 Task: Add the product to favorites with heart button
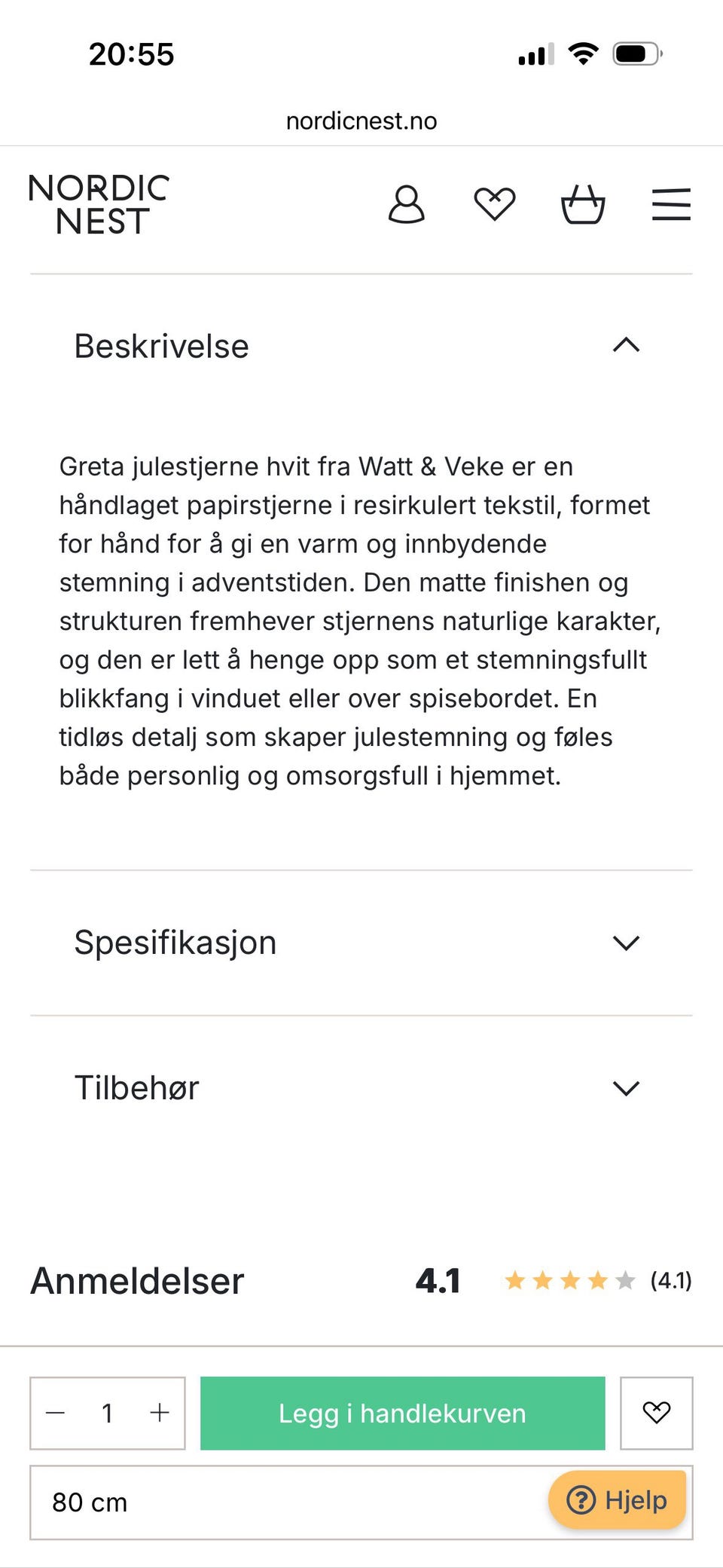point(656,1413)
